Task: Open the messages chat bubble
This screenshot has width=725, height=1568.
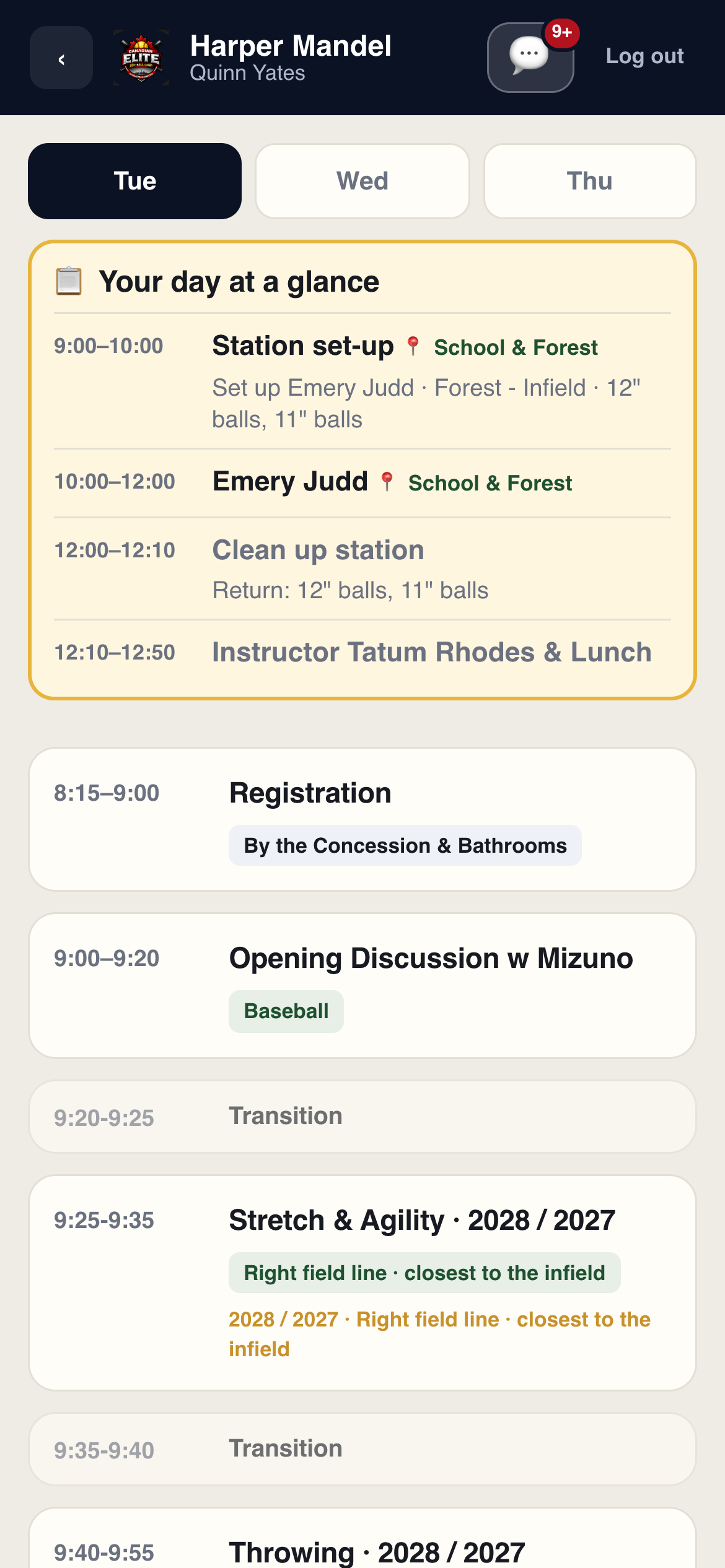Action: (530, 58)
